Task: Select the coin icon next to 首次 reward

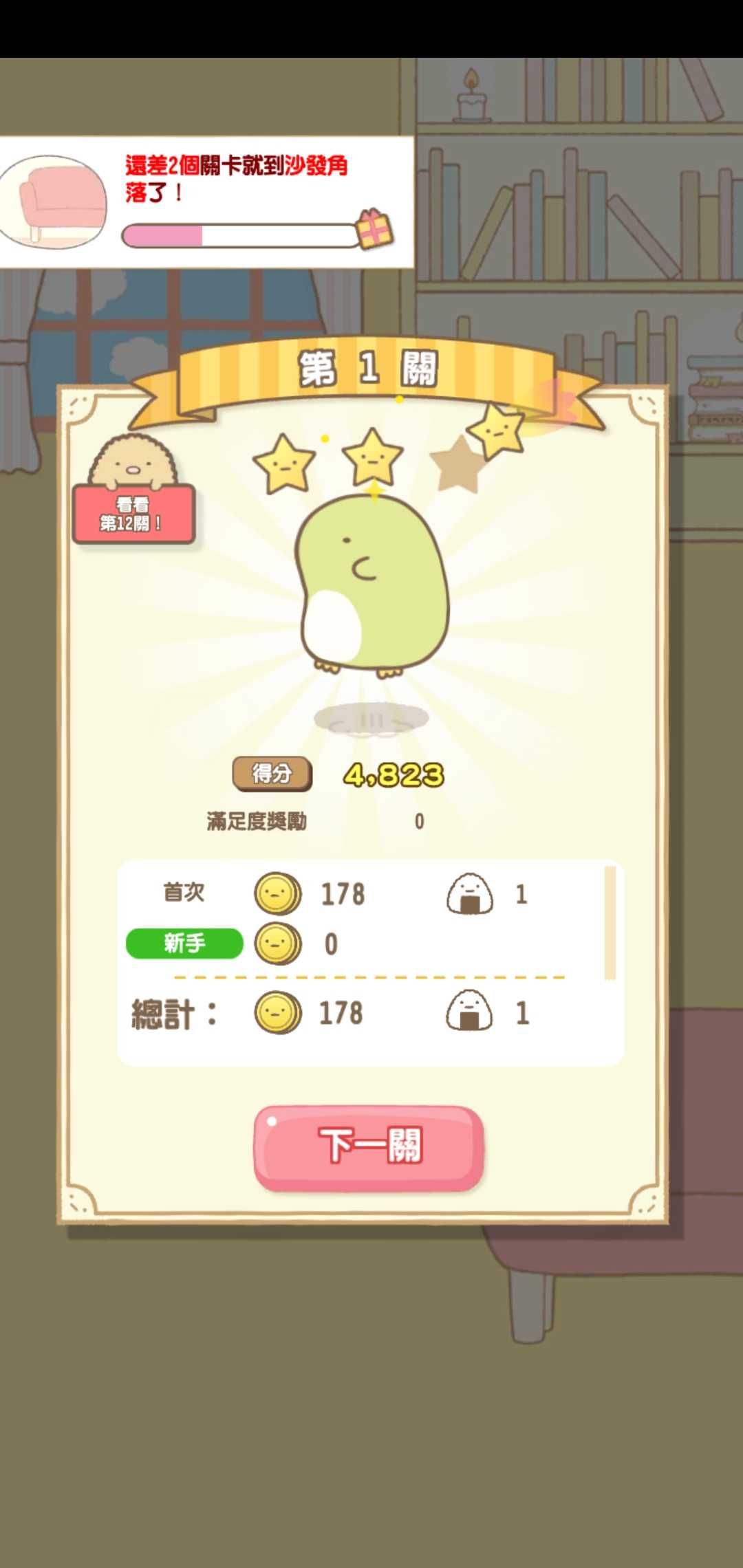Action: [277, 894]
